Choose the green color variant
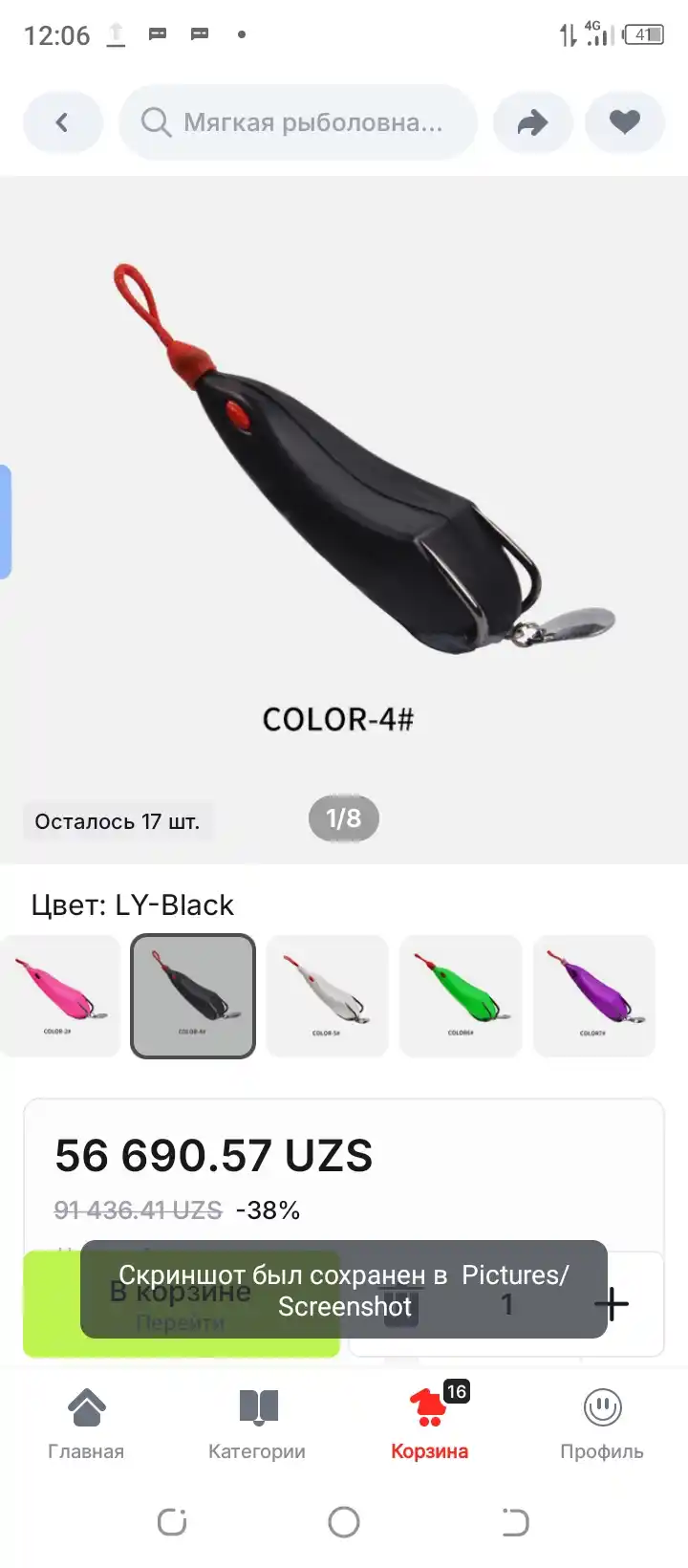 coord(461,996)
